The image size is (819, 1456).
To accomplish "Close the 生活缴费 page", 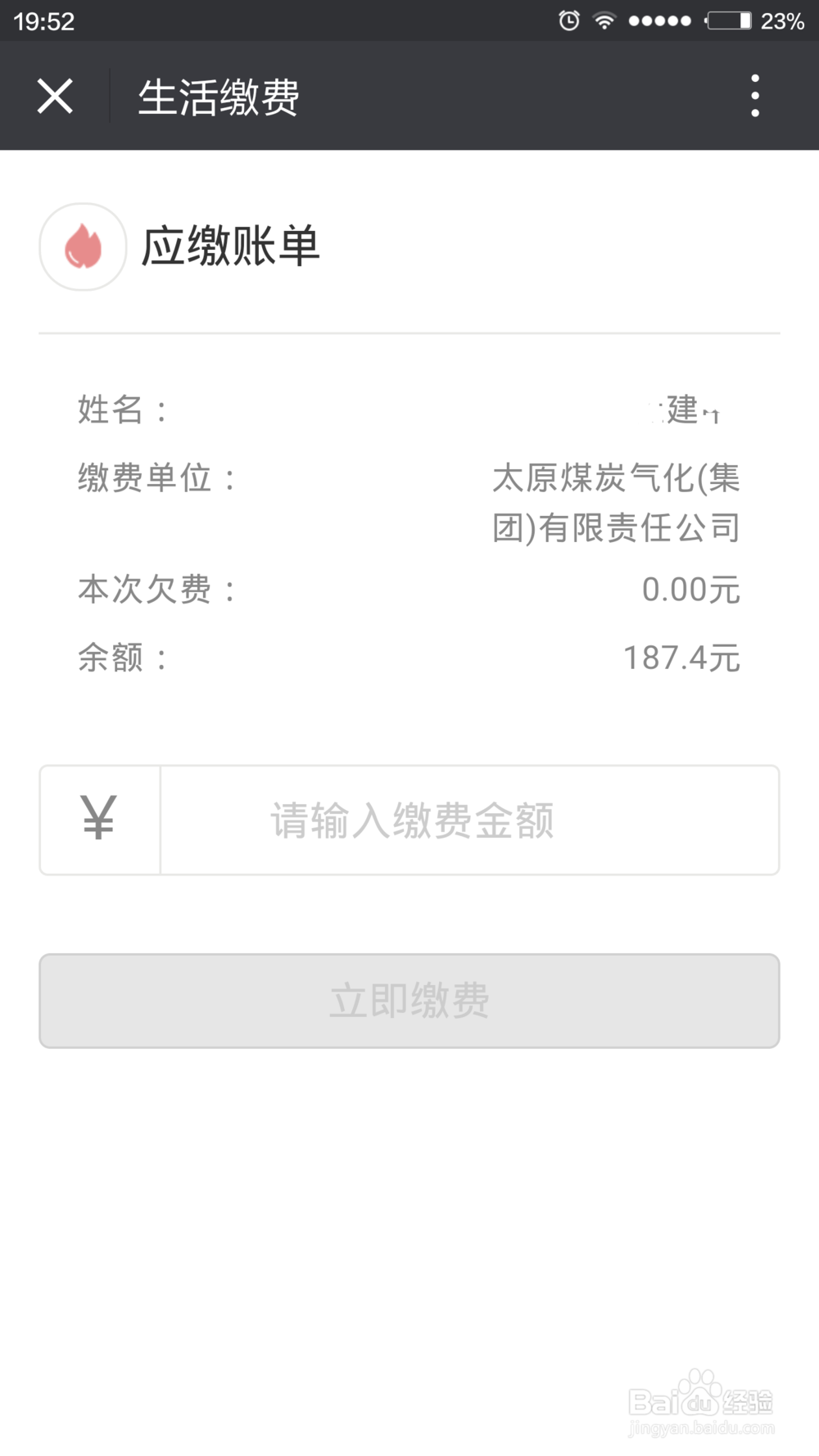I will tap(55, 96).
